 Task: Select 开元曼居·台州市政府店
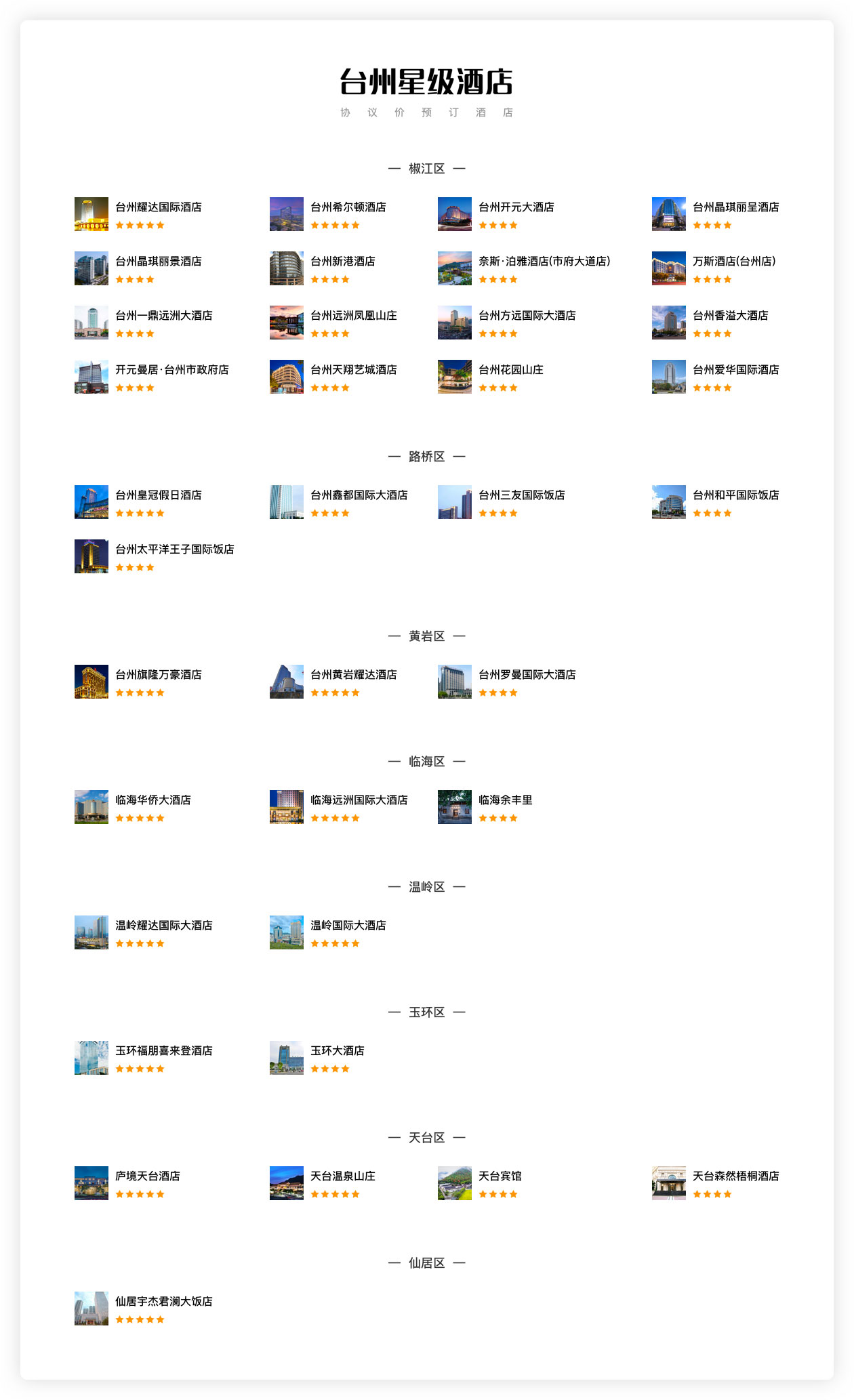171,370
